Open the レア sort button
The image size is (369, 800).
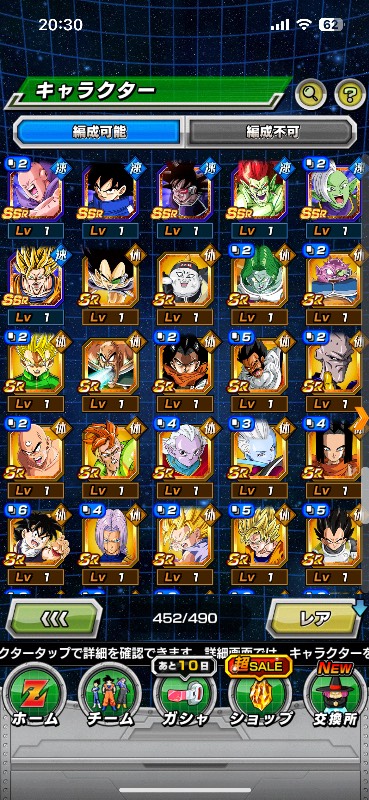point(315,618)
